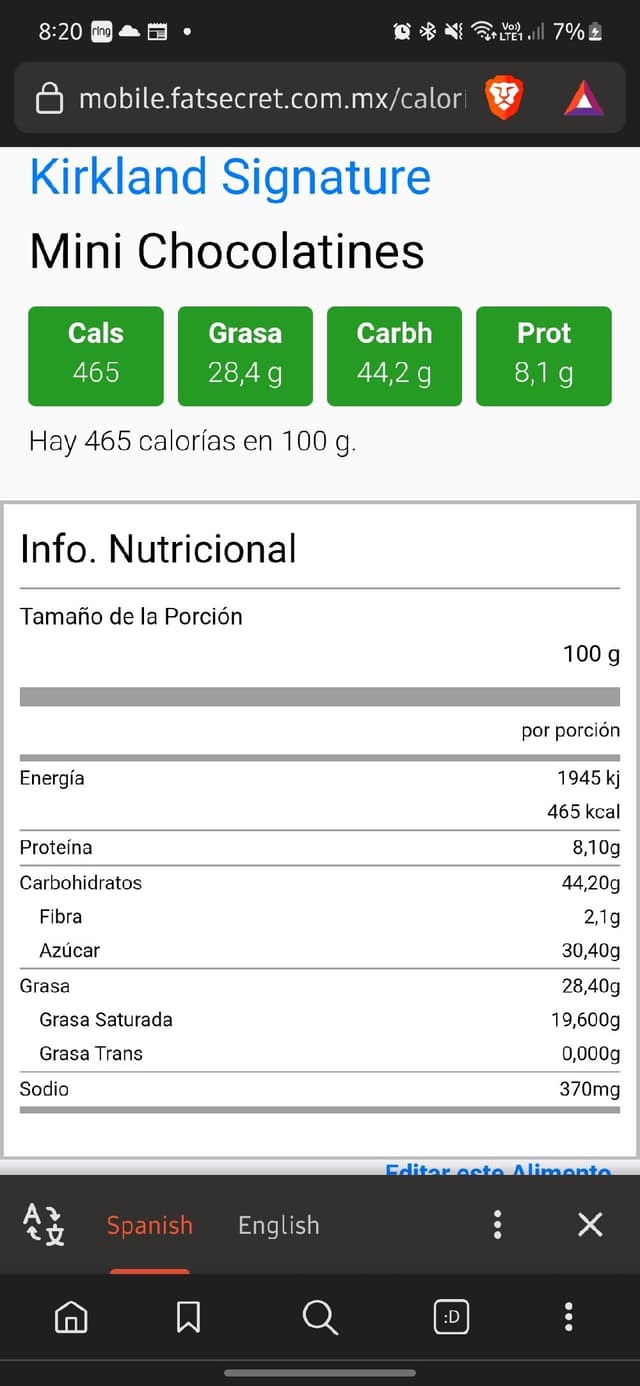This screenshot has height=1386, width=640.
Task: Select Spanish in the translate bar
Action: [x=149, y=1225]
